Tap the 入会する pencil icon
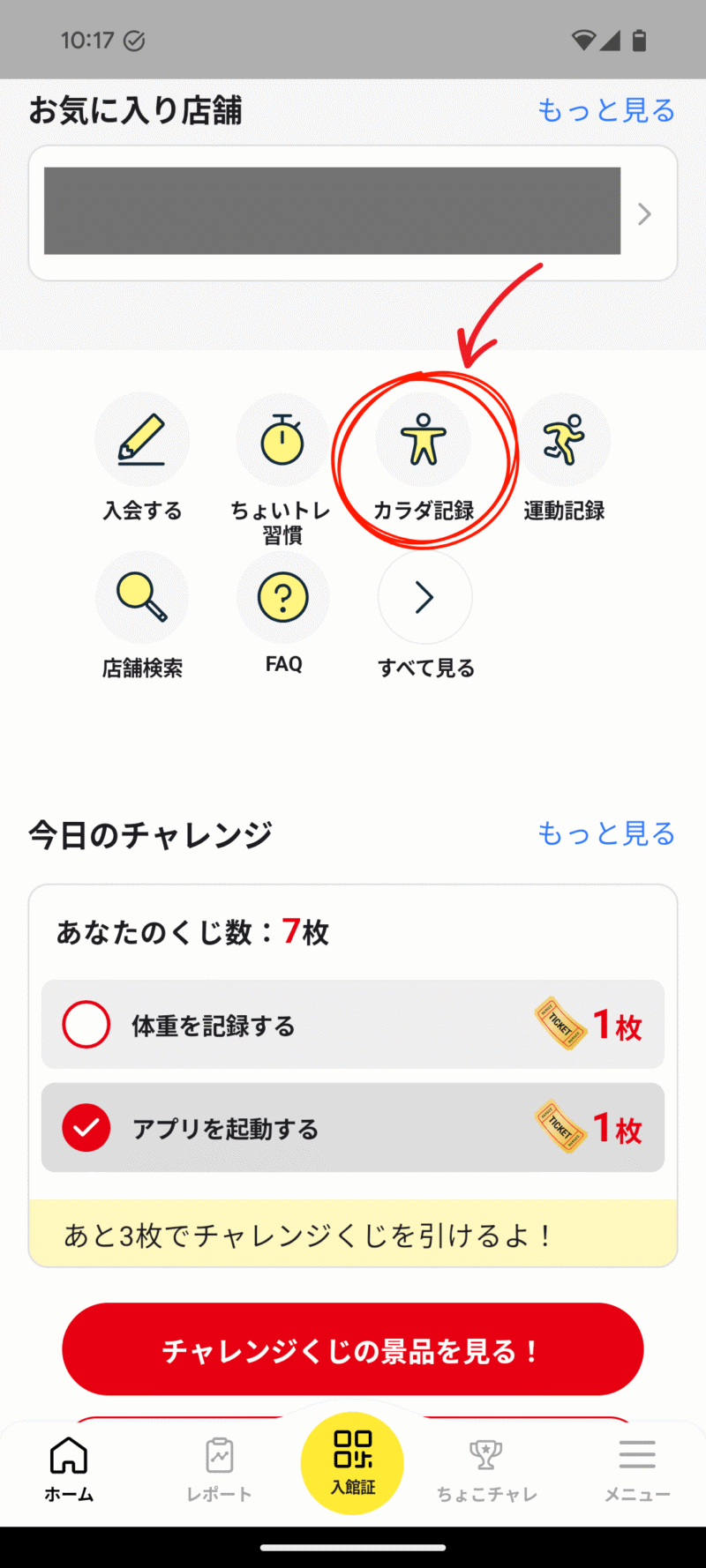706x1568 pixels. pos(142,439)
